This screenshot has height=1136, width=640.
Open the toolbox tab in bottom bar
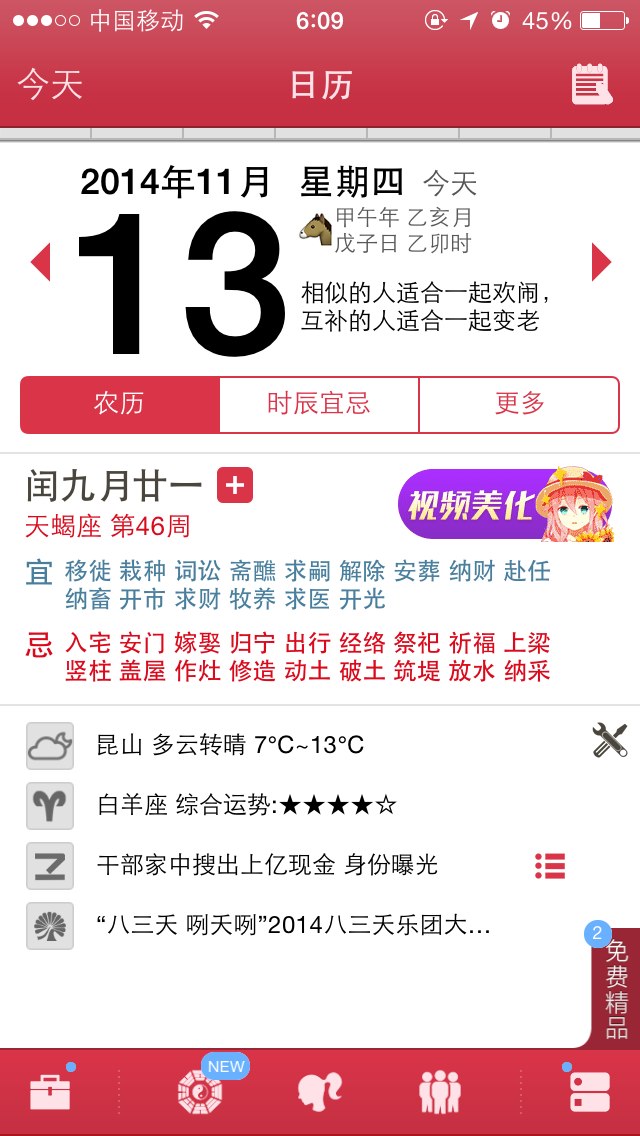(51, 1092)
